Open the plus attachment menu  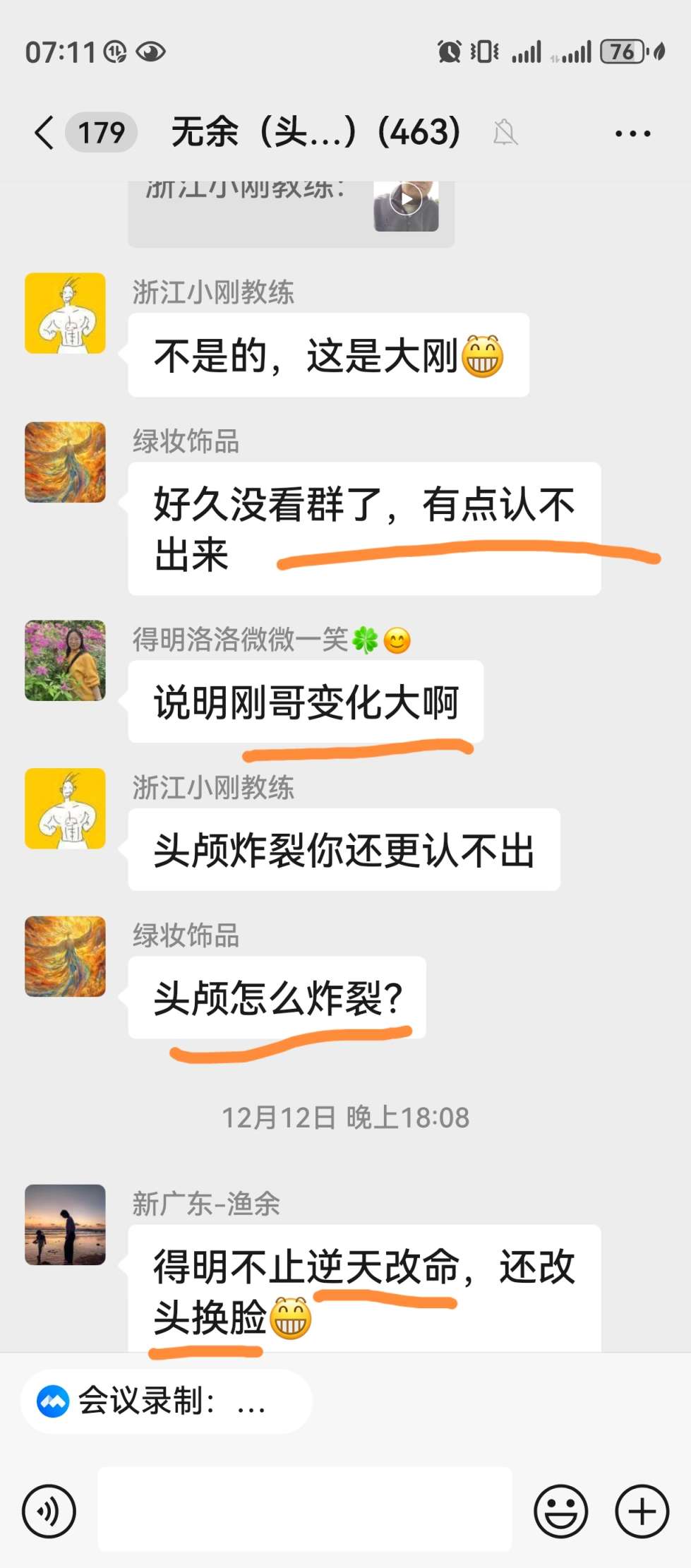coord(642,1511)
